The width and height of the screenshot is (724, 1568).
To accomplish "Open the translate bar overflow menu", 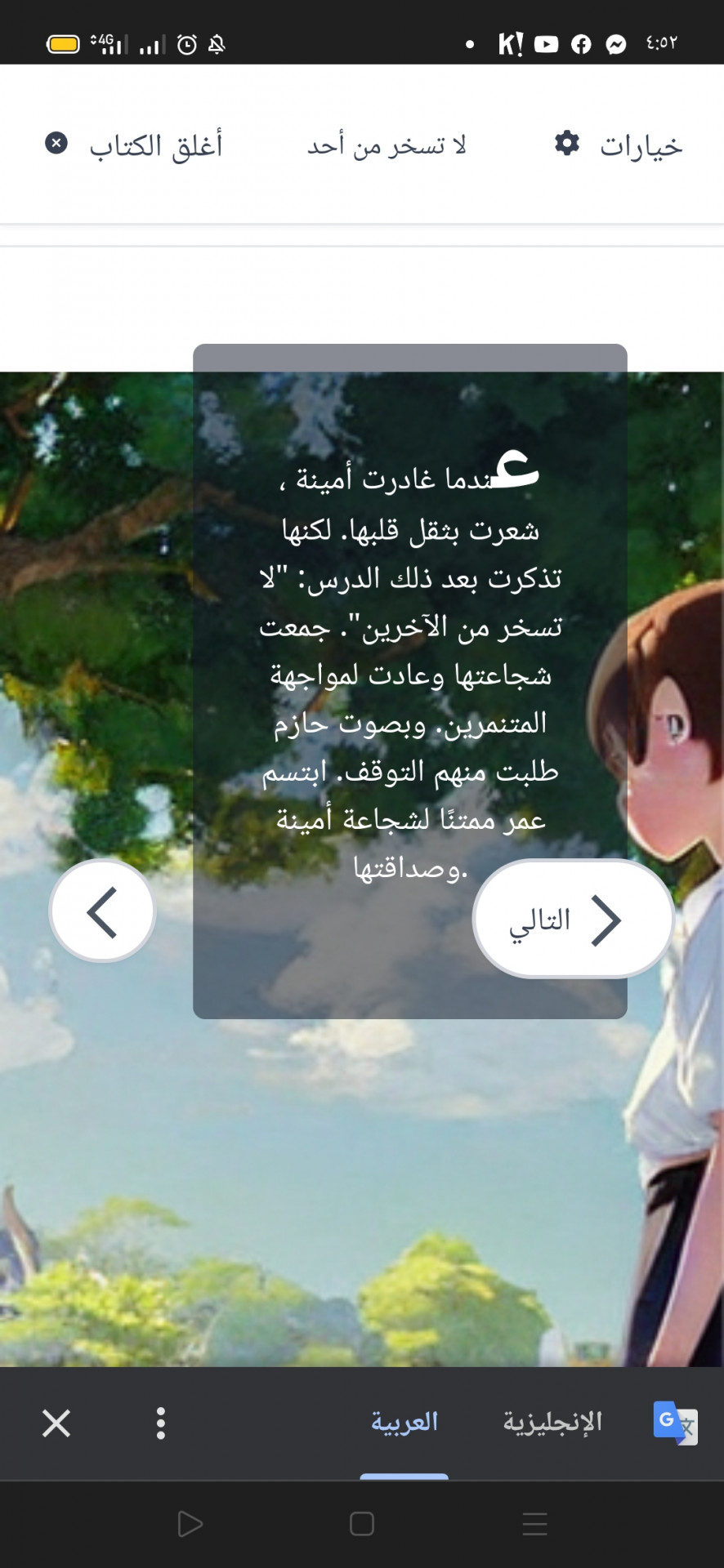I will (161, 1423).
